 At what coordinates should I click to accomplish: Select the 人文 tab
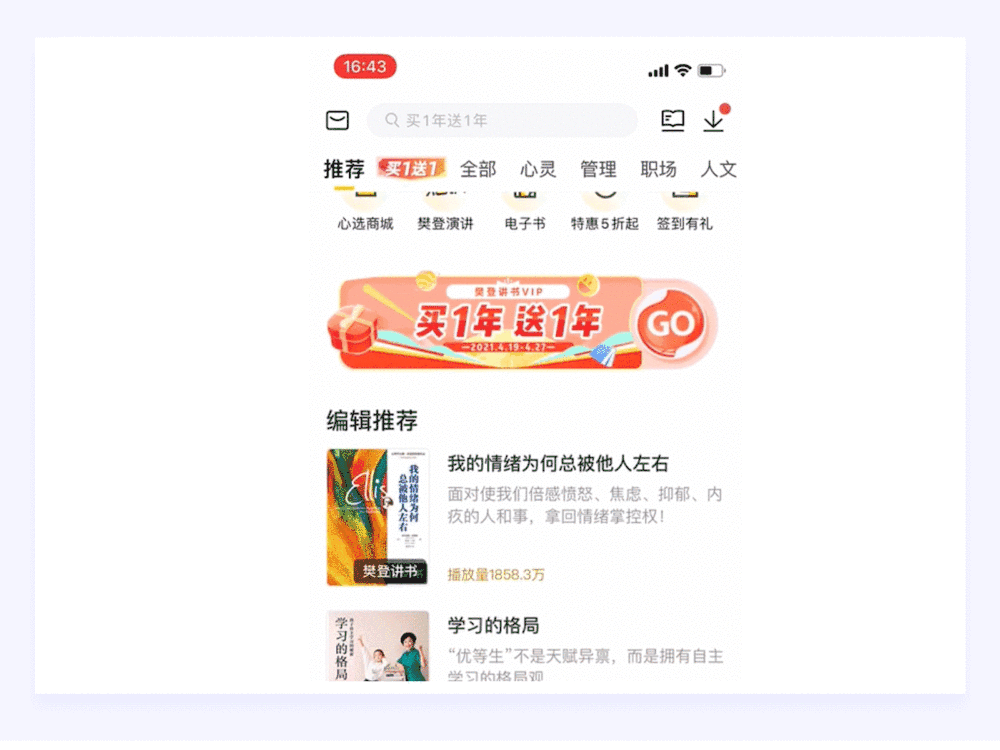point(718,169)
